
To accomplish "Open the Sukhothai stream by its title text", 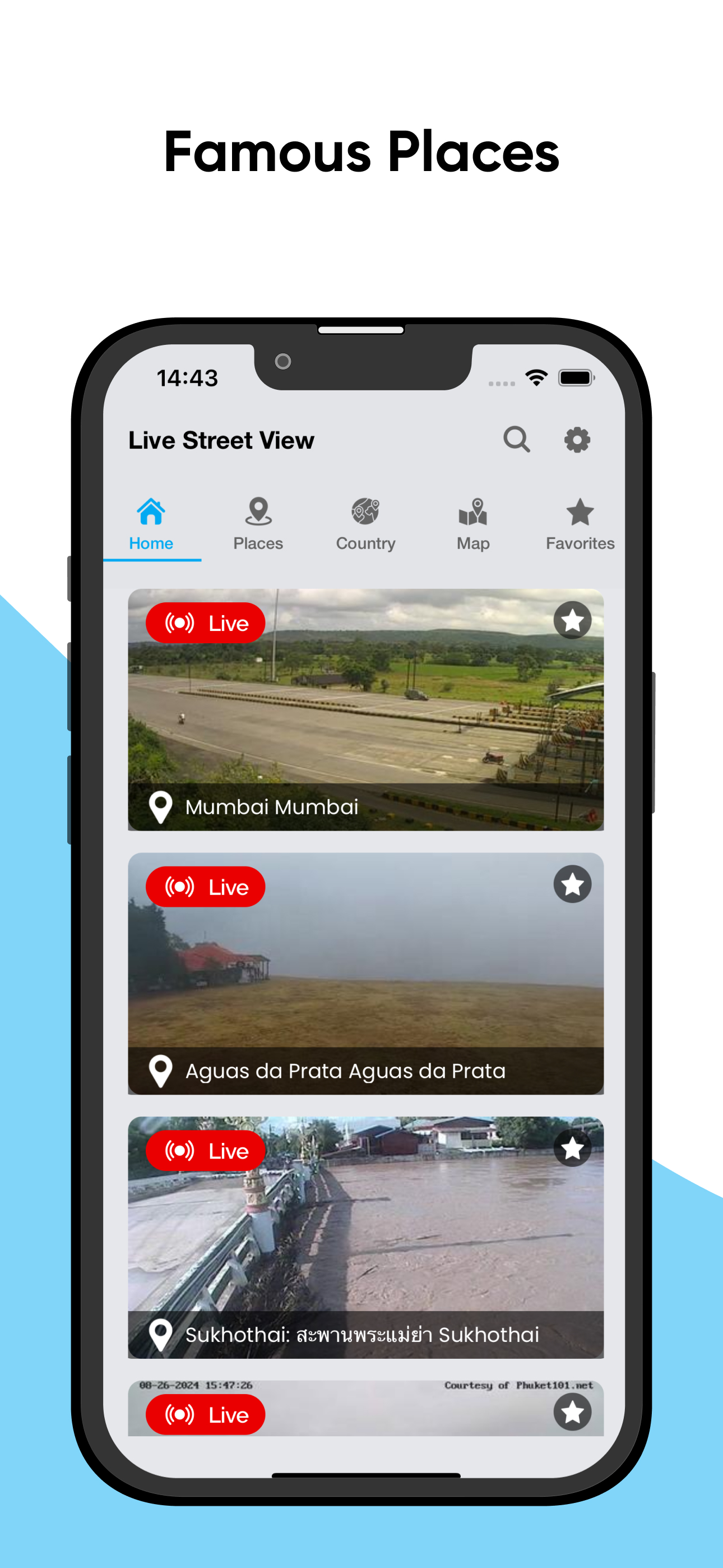I will [x=361, y=1333].
